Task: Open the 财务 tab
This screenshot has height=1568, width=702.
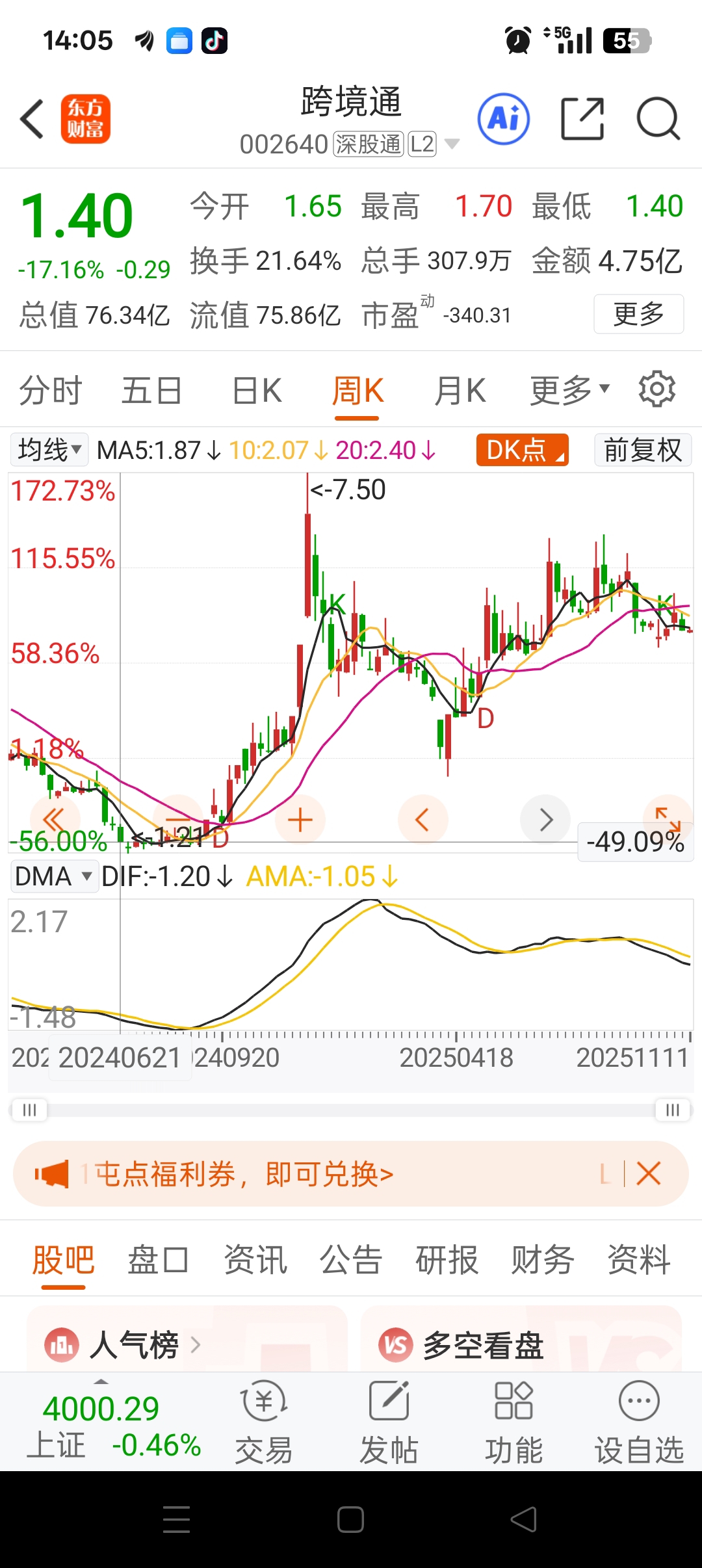Action: pos(543,1260)
